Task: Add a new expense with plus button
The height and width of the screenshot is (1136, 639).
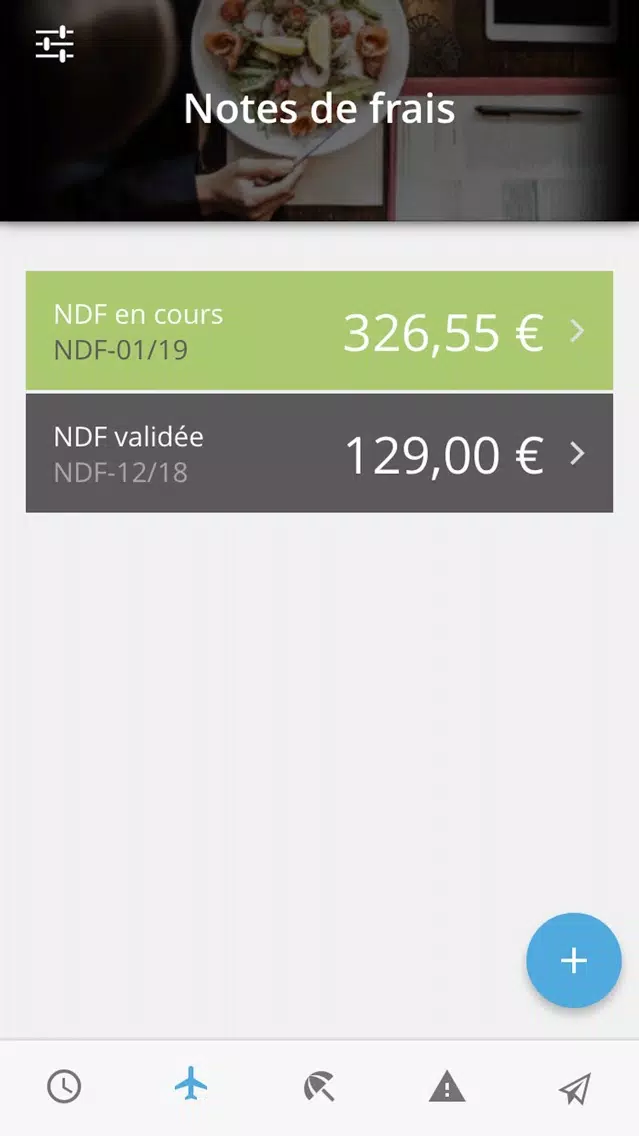Action: [574, 960]
